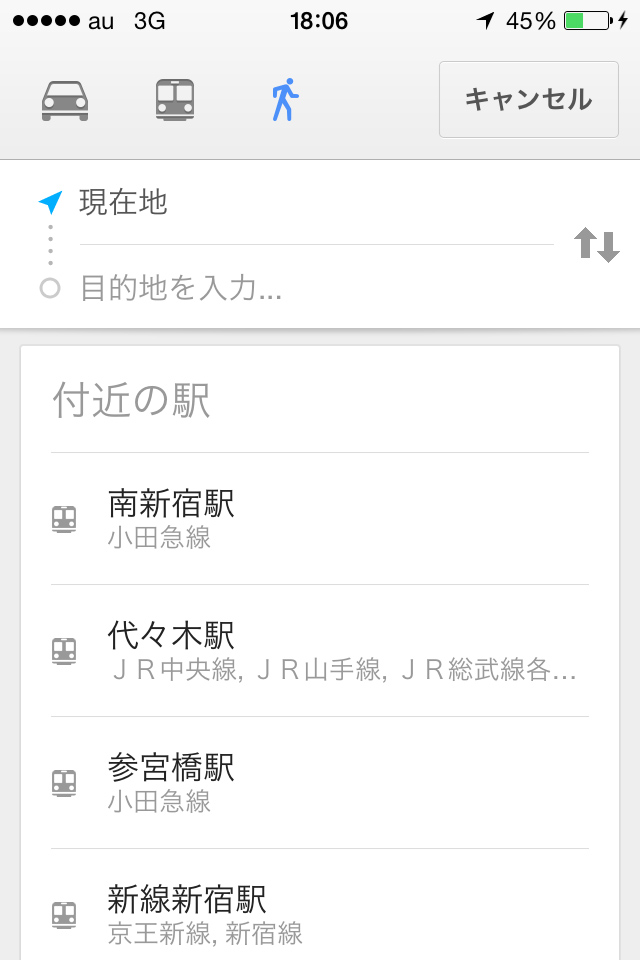The width and height of the screenshot is (640, 960).
Task: Select the public transit mode
Action: pos(175,100)
